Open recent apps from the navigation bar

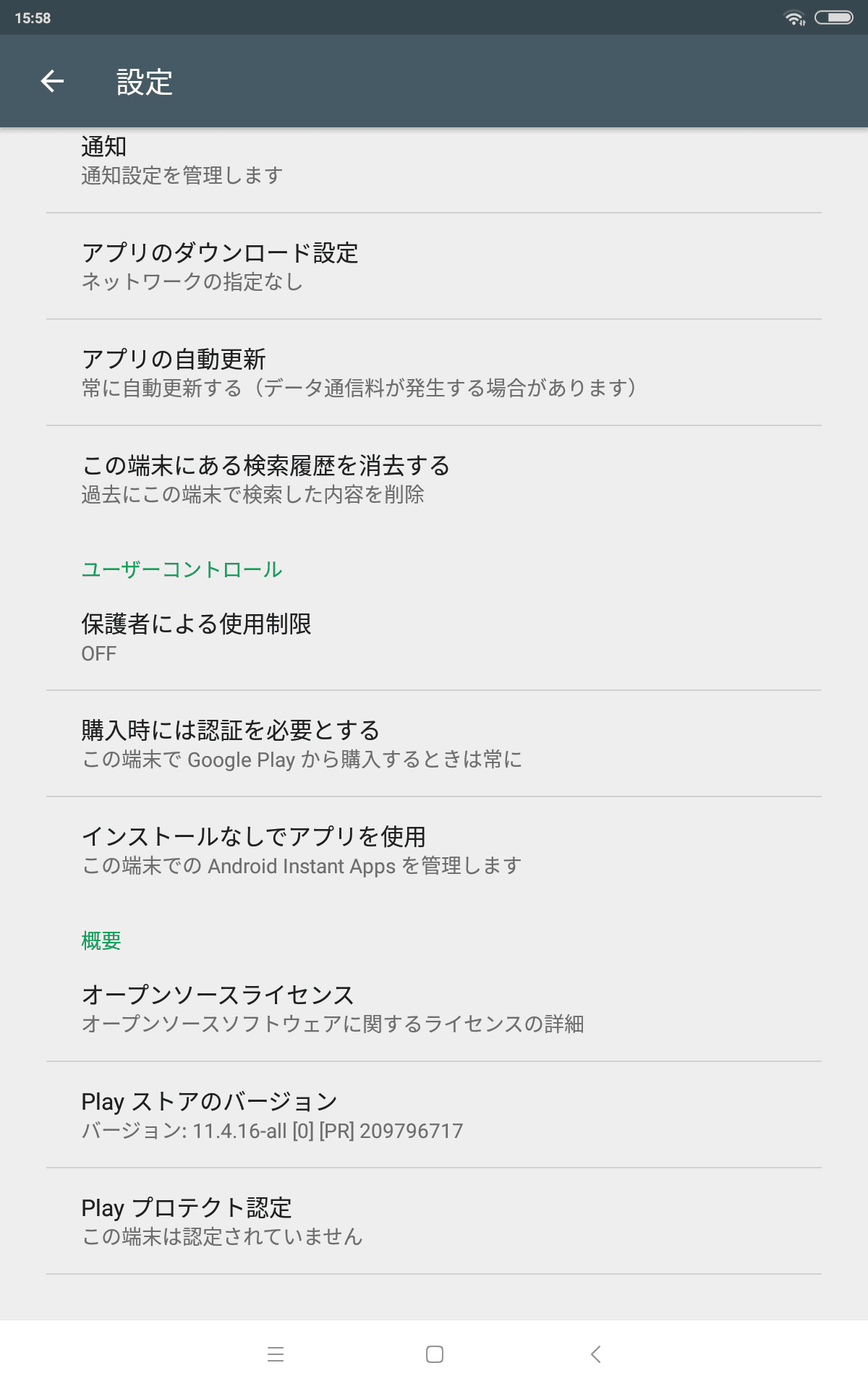click(x=276, y=1354)
